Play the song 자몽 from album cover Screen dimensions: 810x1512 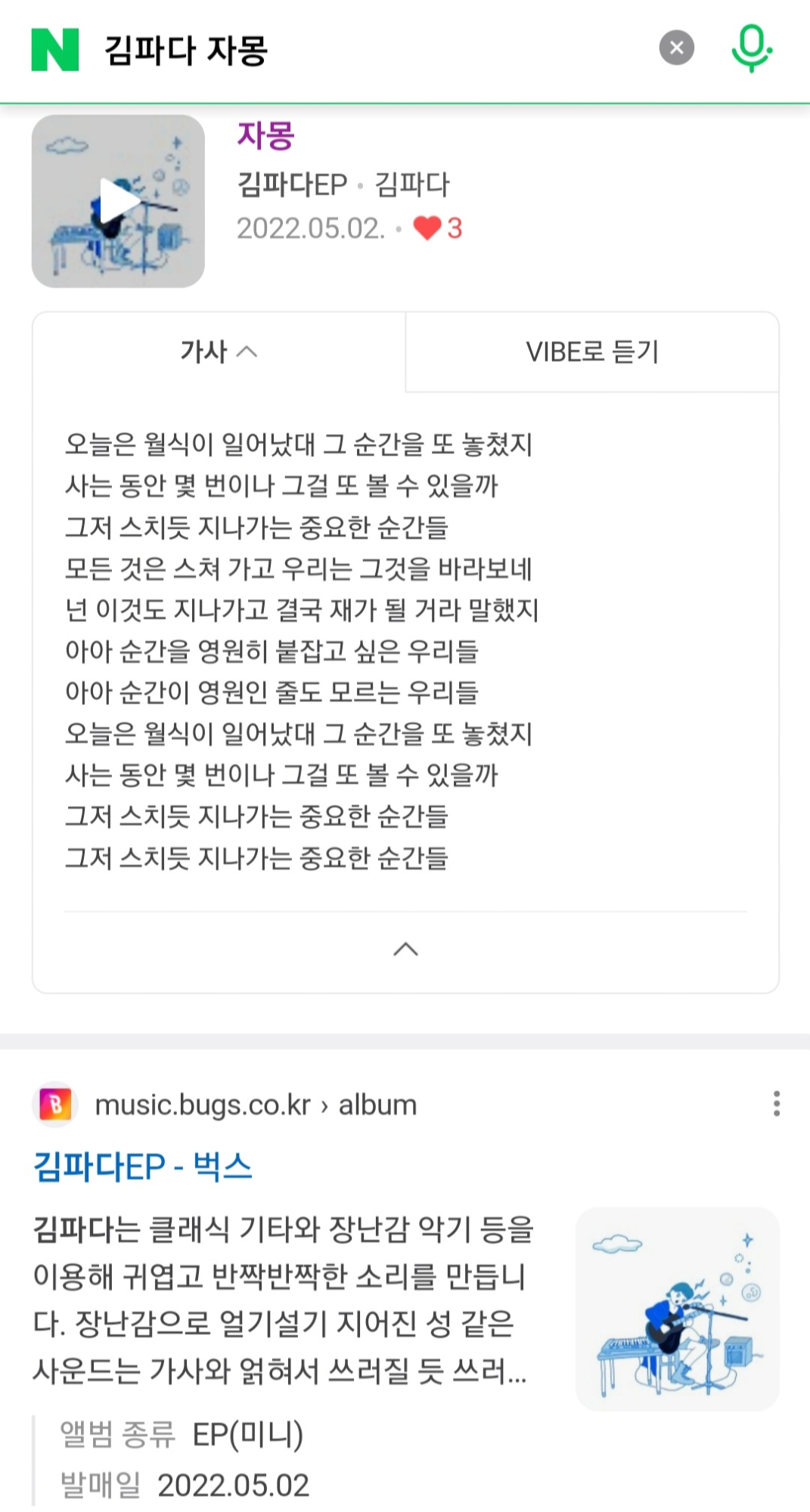118,201
